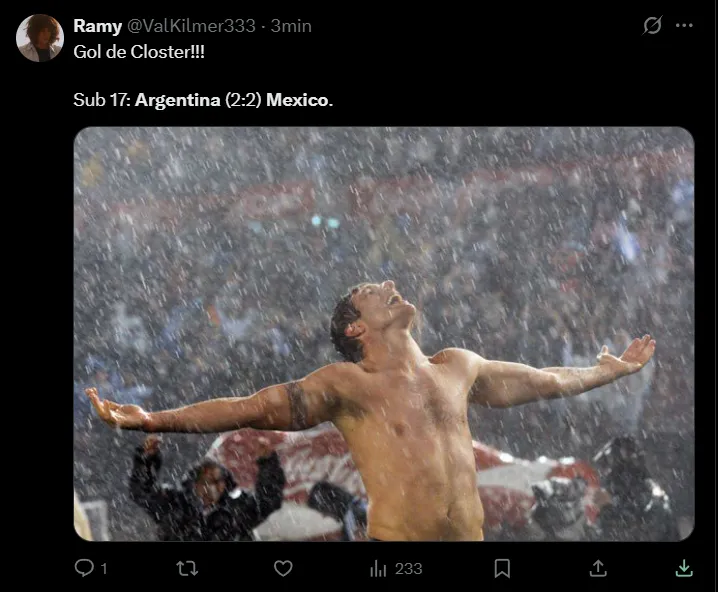
Task: Bookmark this post
Action: point(502,568)
